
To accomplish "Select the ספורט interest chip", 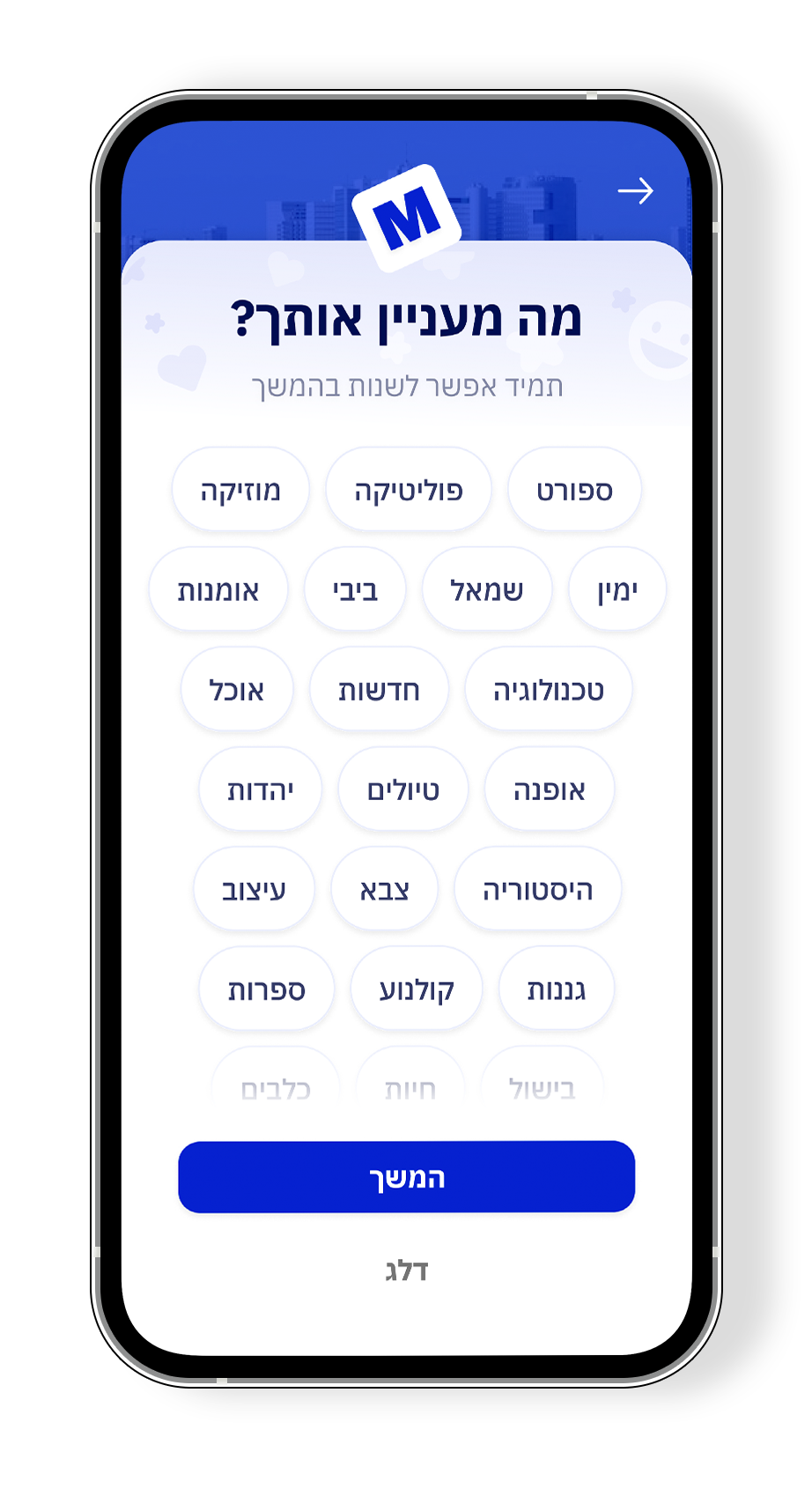I will [574, 490].
